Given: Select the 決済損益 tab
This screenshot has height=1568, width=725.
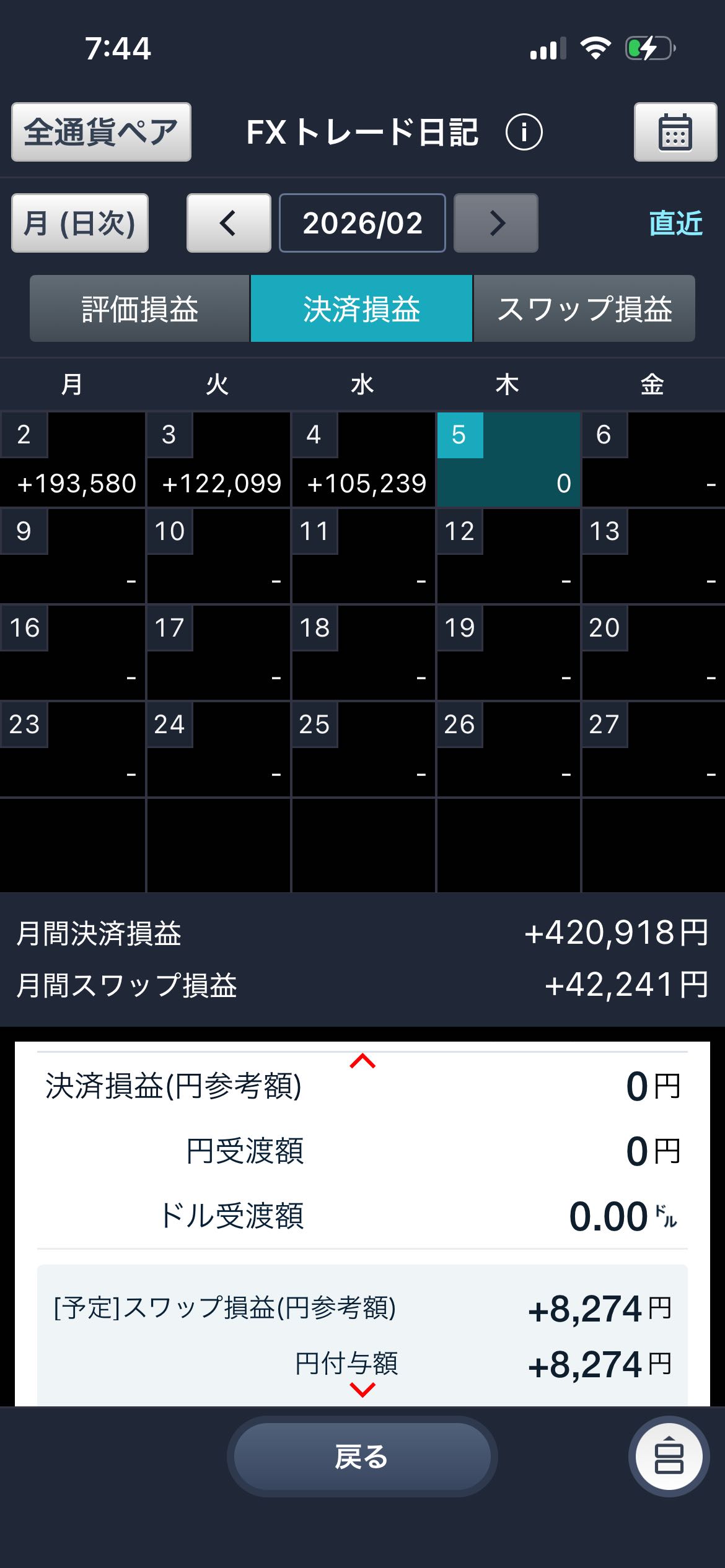Looking at the screenshot, I should (361, 308).
